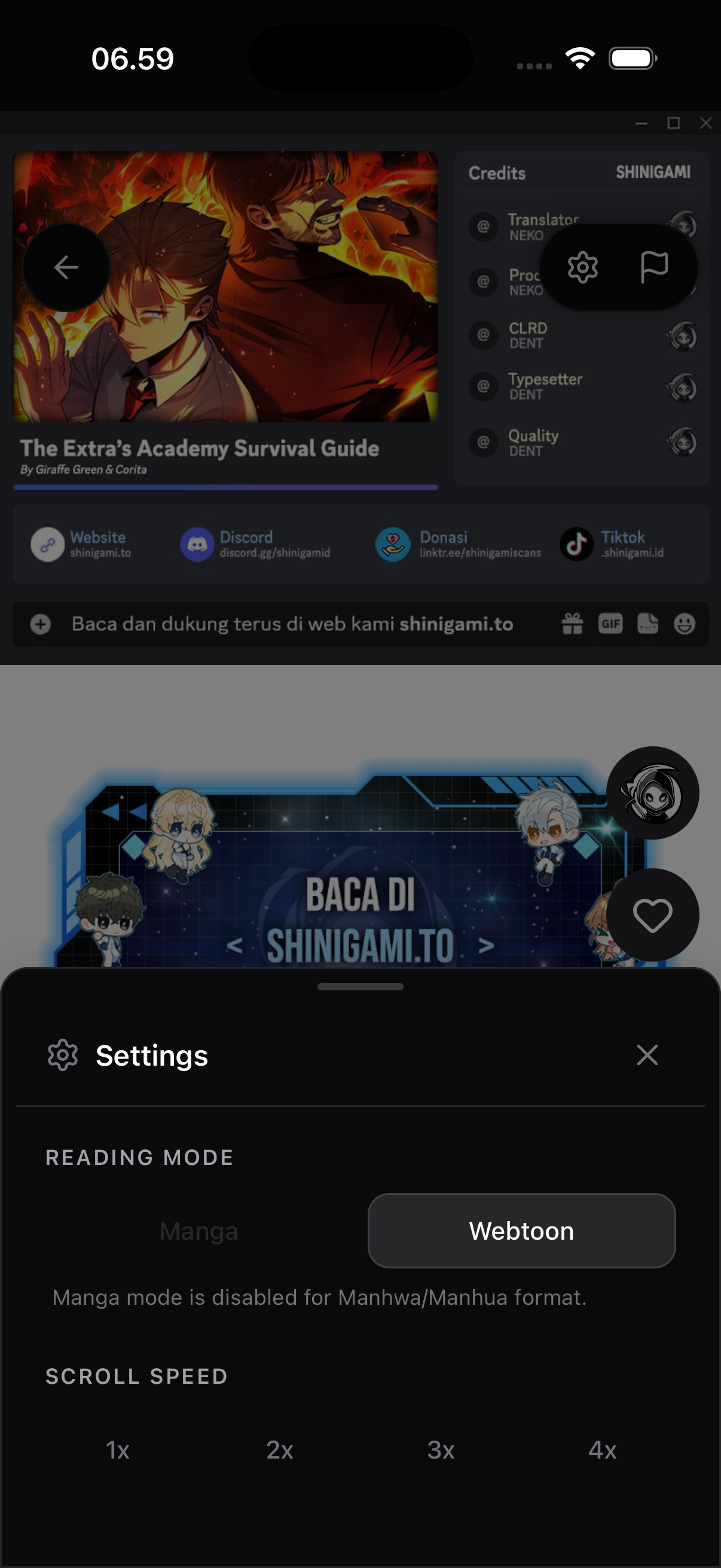Go back using the arrow button
The width and height of the screenshot is (721, 1568).
pos(66,267)
